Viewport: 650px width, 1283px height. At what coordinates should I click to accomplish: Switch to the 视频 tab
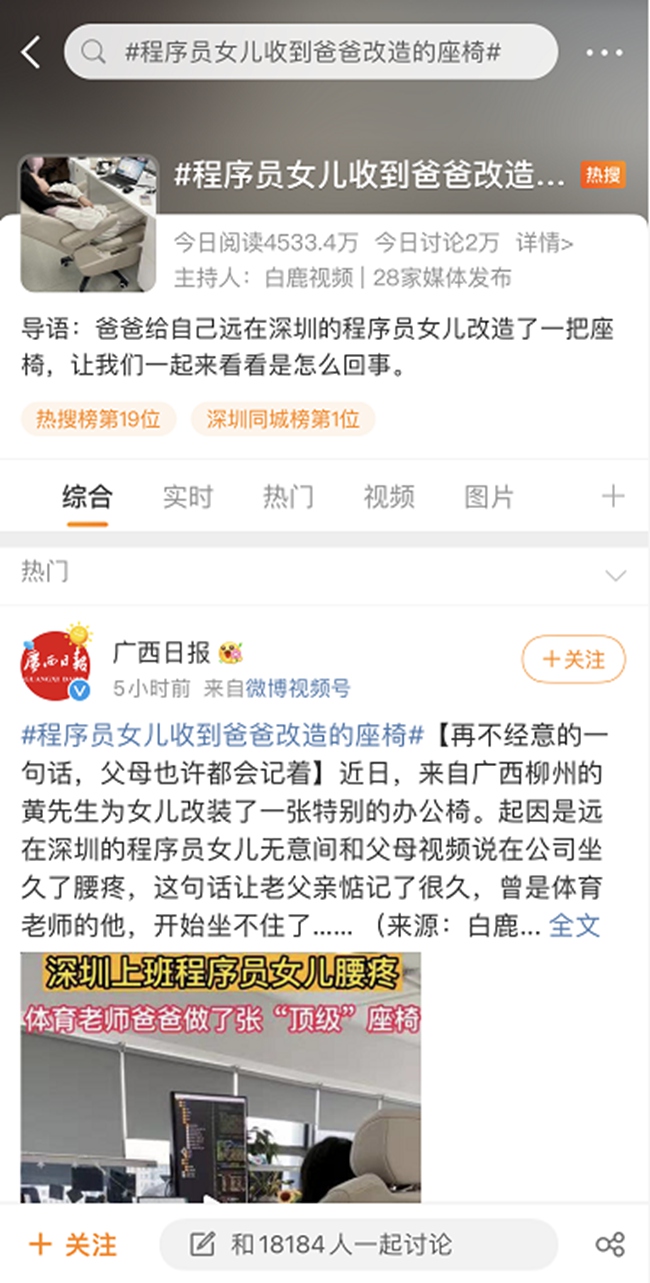pyautogui.click(x=388, y=496)
